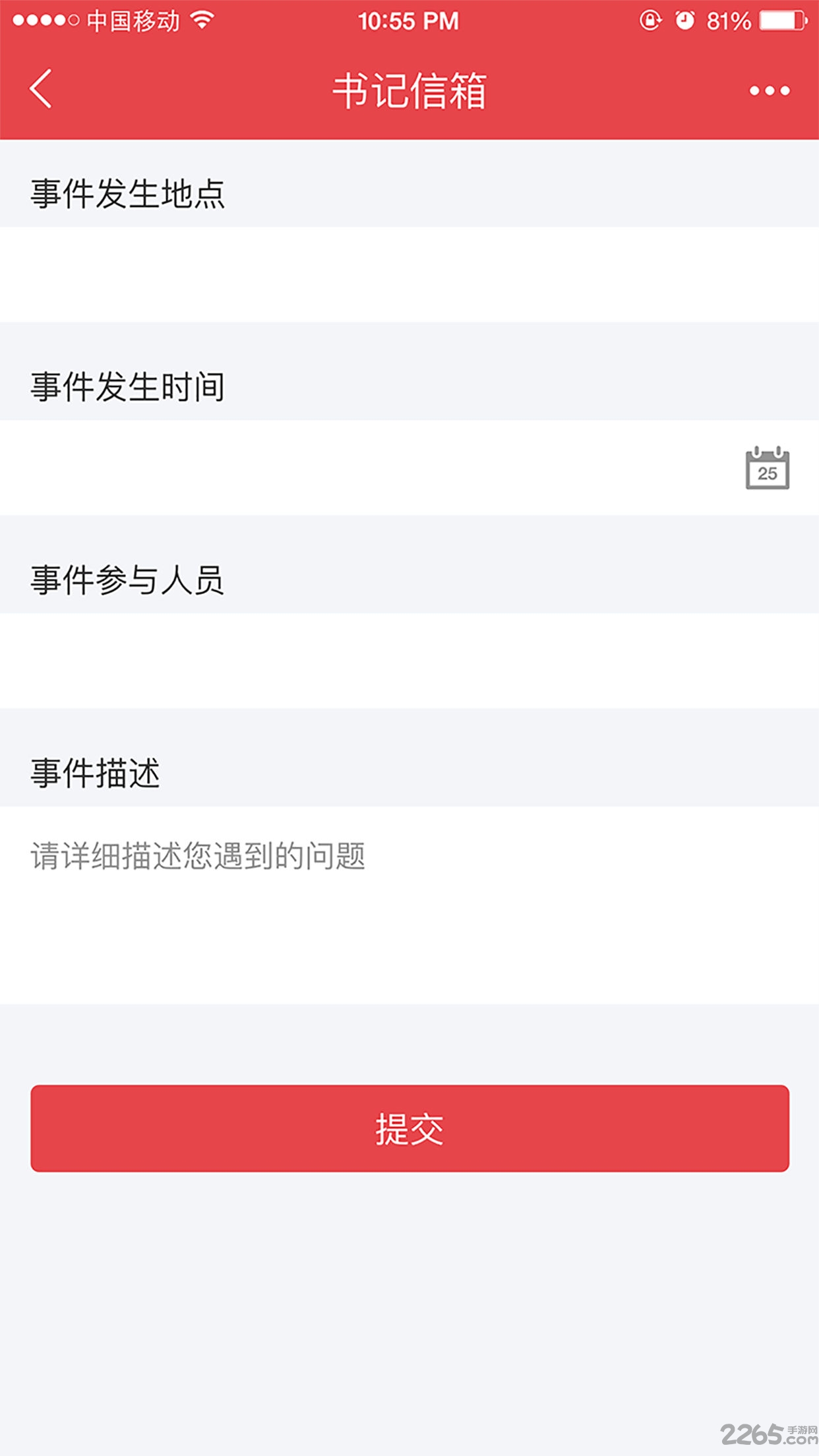
Task: Focus the 事件发生地点 input field
Action: coord(409,274)
